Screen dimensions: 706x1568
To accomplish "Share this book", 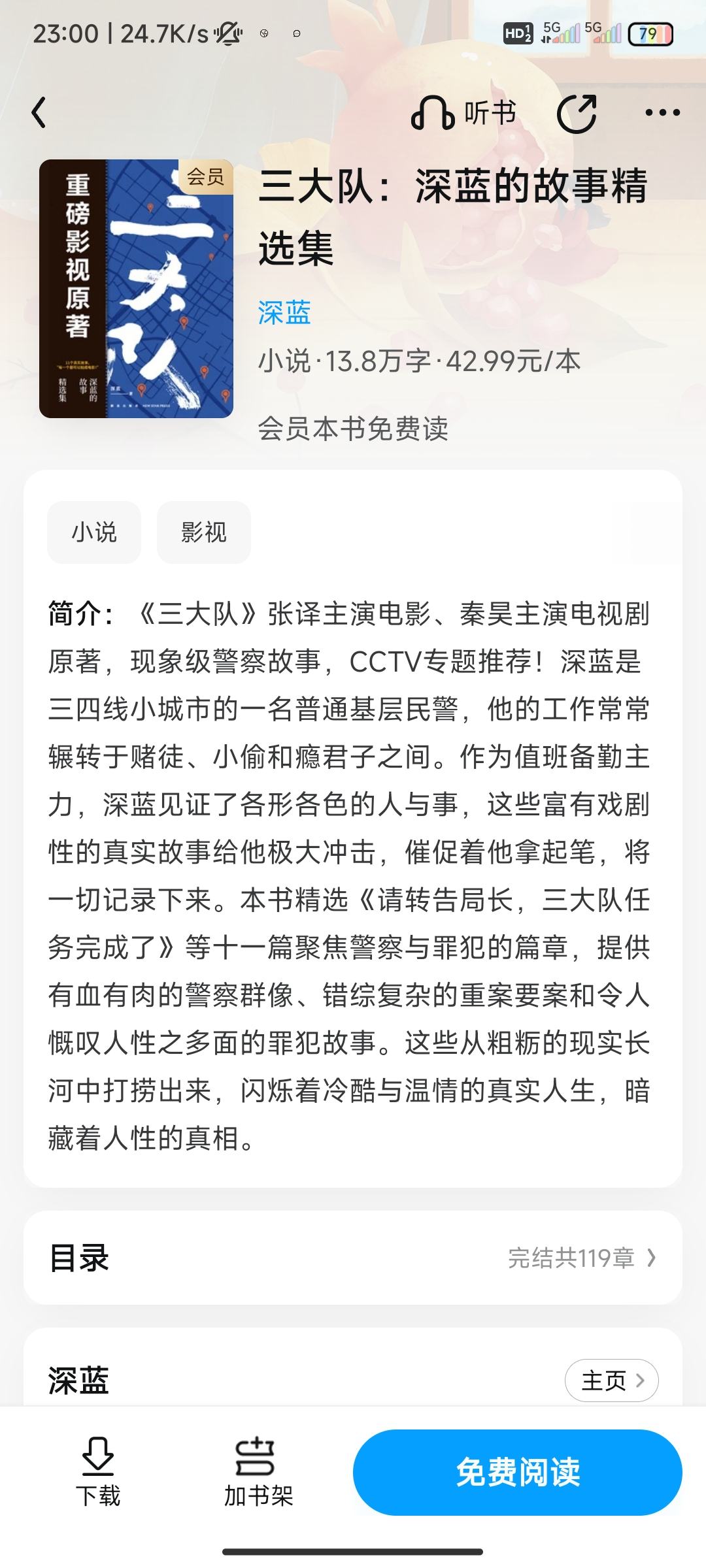I will 577,114.
